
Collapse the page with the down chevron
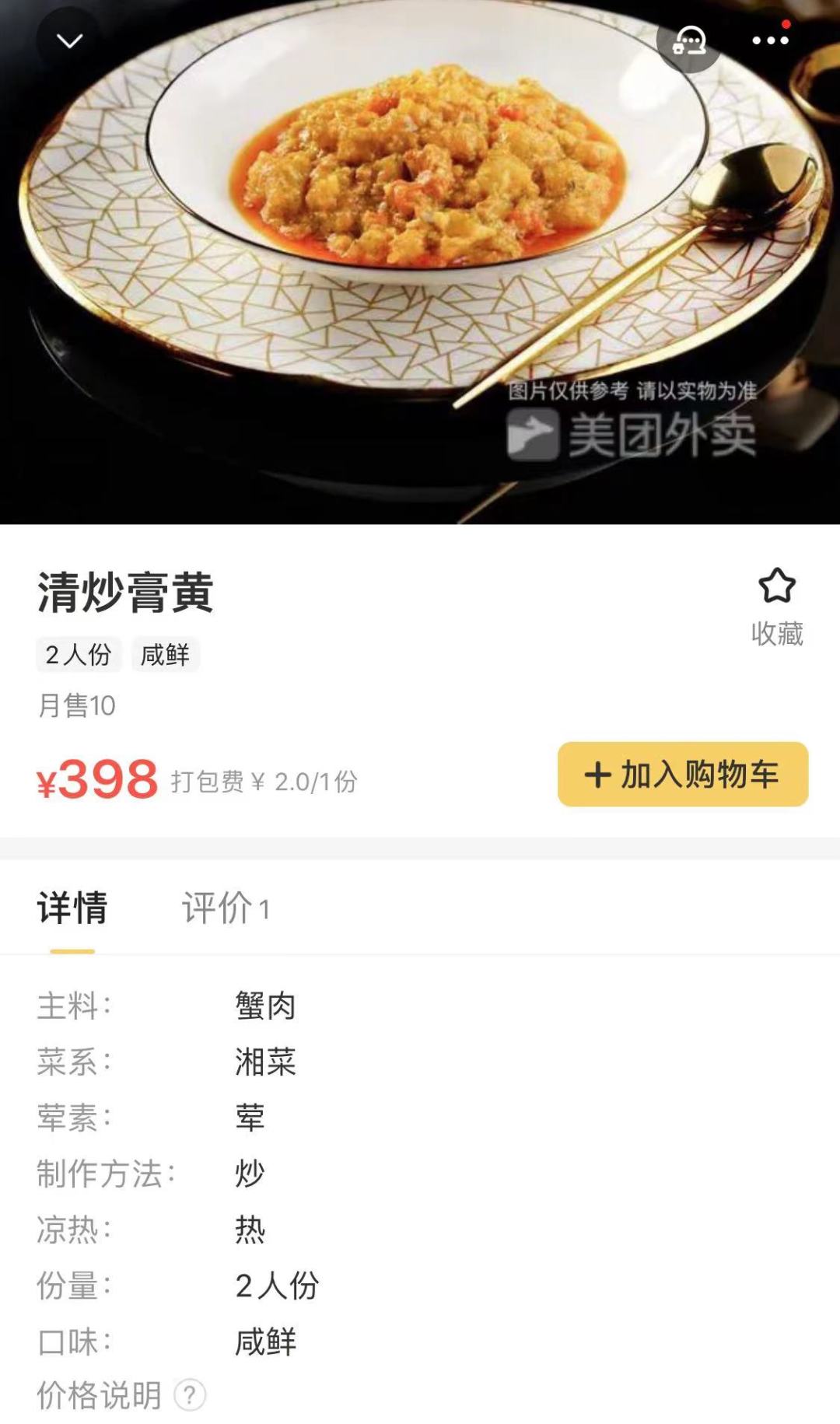coord(68,40)
